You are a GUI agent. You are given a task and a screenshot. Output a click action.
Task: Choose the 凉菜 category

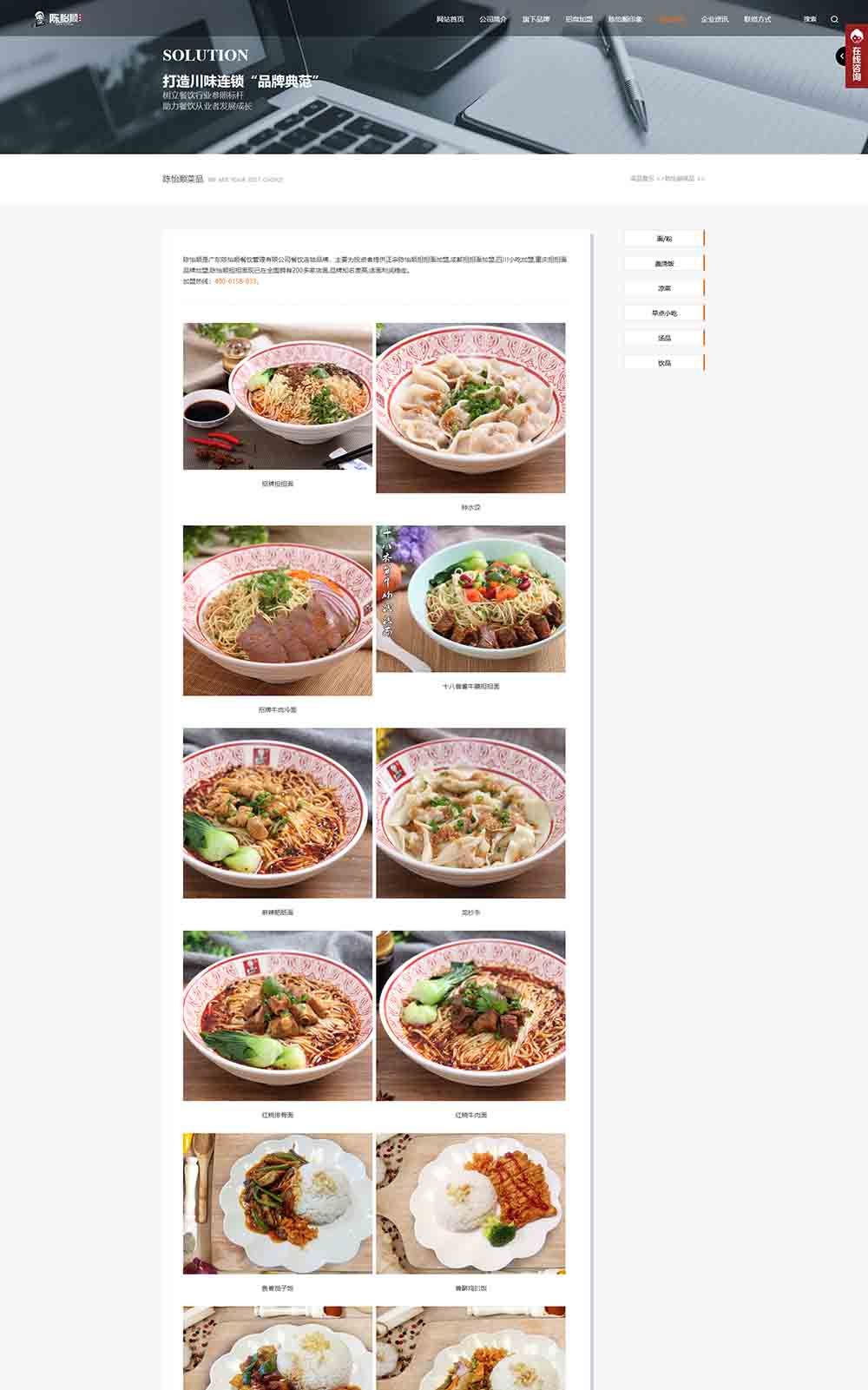[x=664, y=288]
